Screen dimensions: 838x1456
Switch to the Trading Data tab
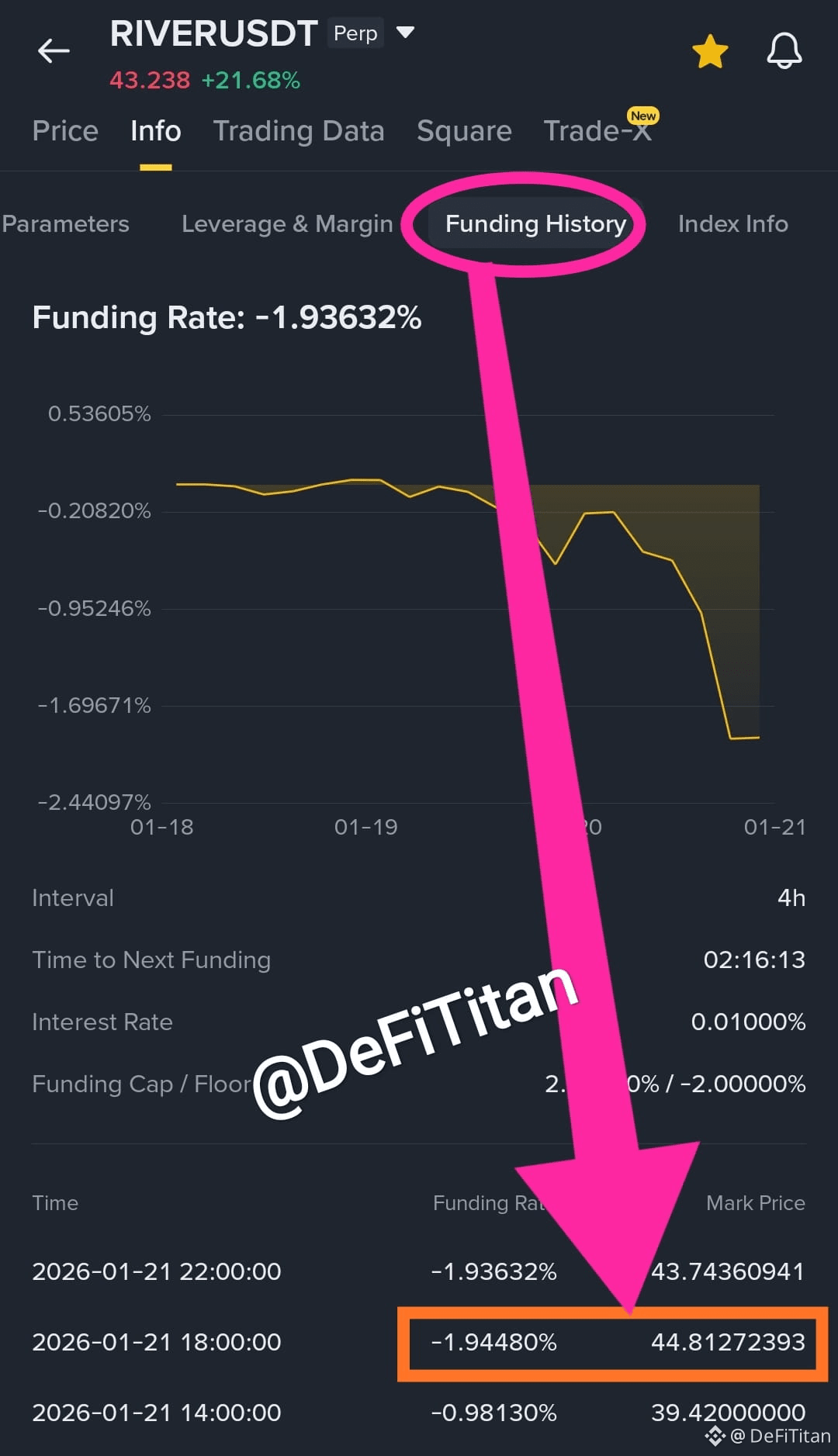coord(299,131)
